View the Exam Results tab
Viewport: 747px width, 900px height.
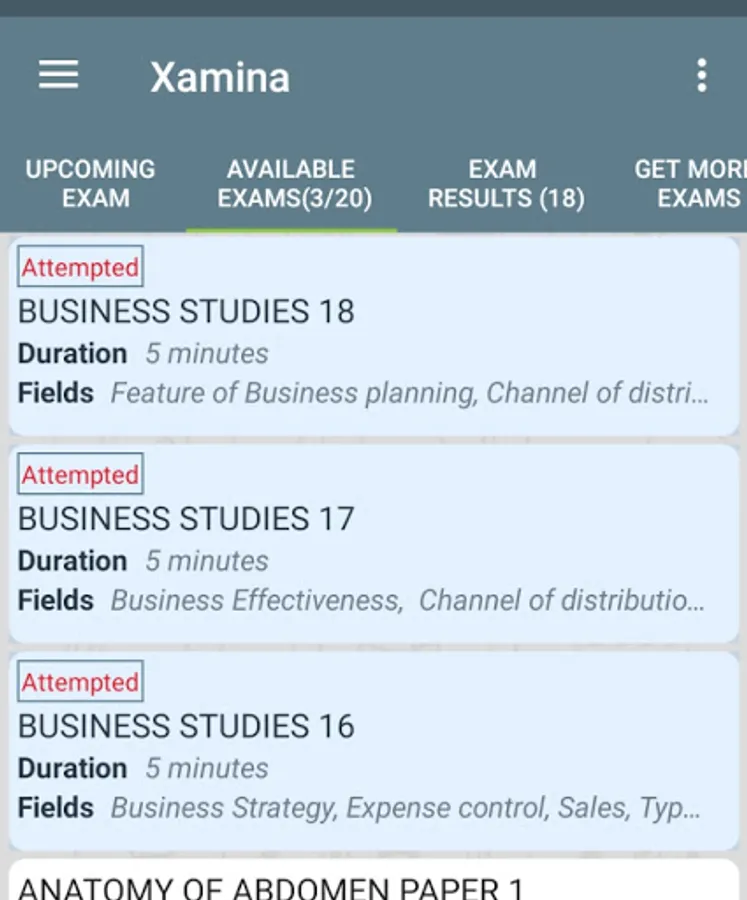point(505,183)
